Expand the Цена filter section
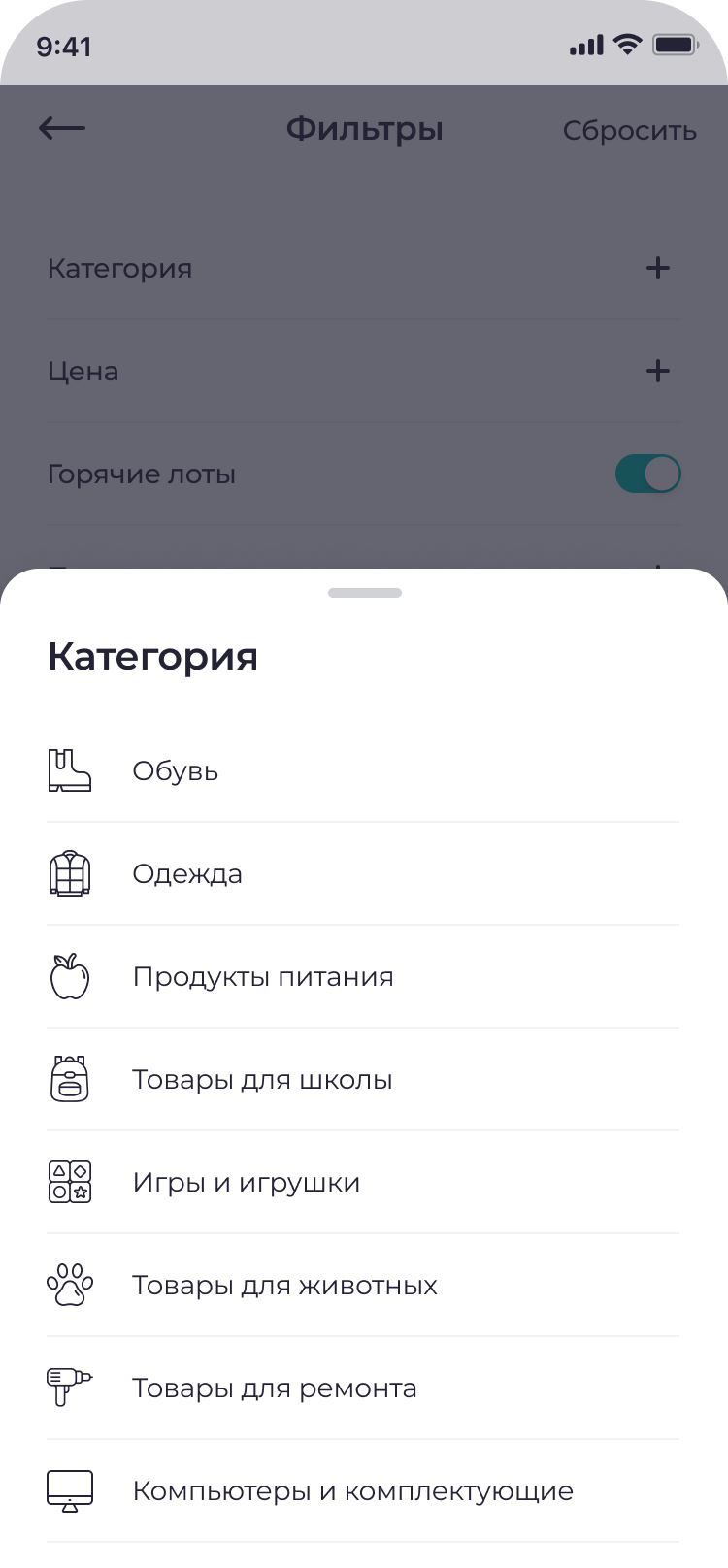The width and height of the screenshot is (728, 1568). [x=659, y=371]
